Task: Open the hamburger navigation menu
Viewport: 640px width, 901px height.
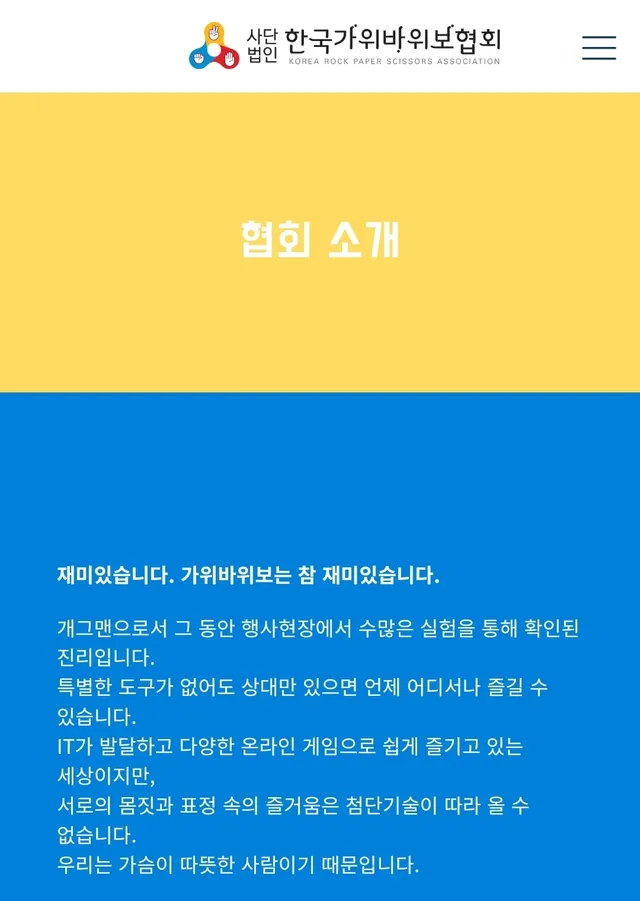Action: pyautogui.click(x=598, y=47)
